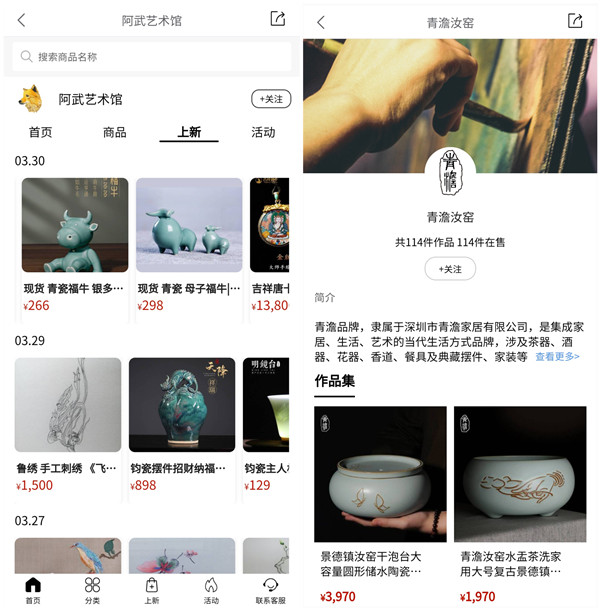This screenshot has height=610, width=600.
Task: Follow 阿武艺术馆 with the +关注 button
Action: pos(270,99)
